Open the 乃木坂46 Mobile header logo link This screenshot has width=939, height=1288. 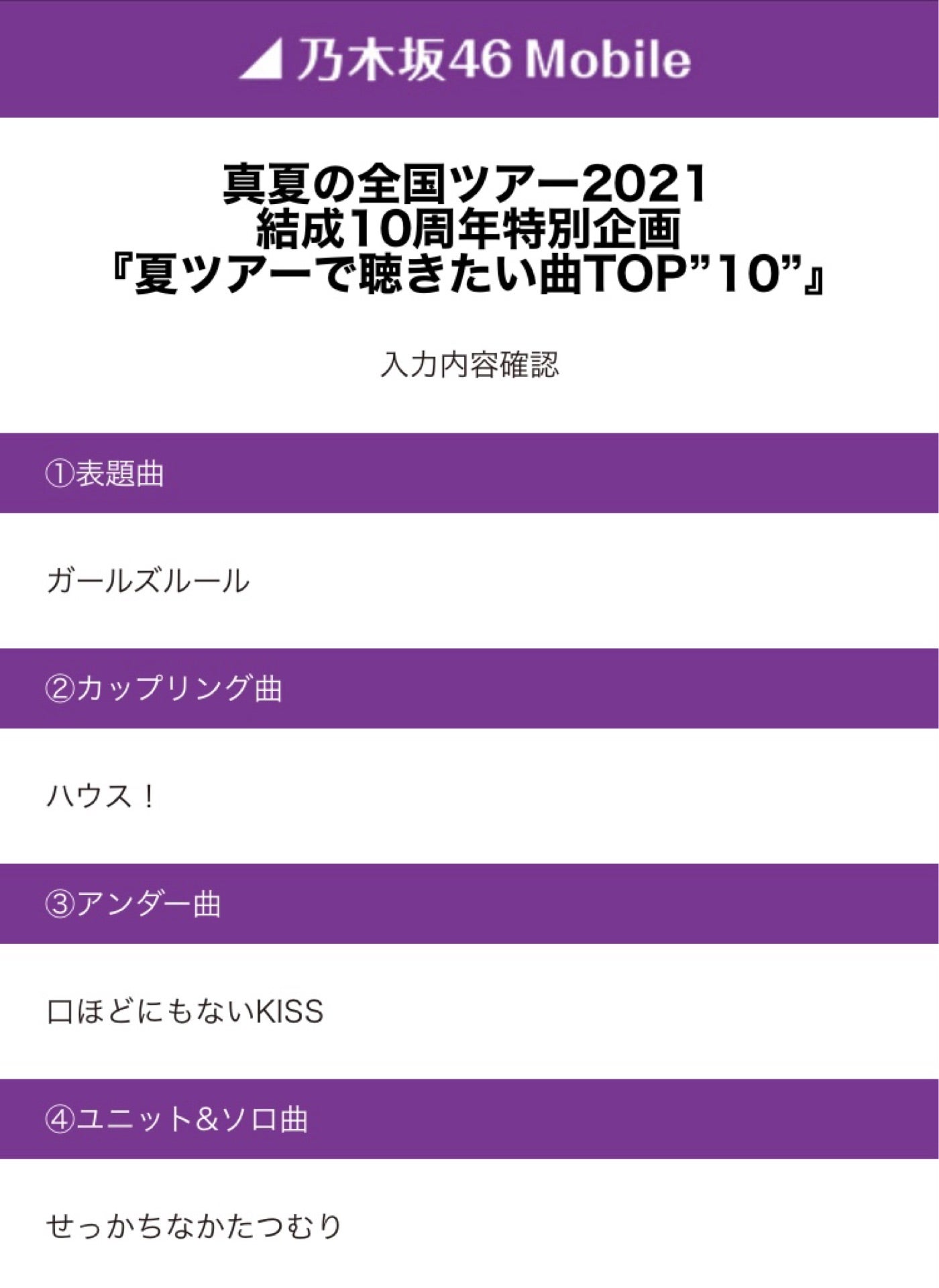pyautogui.click(x=465, y=60)
